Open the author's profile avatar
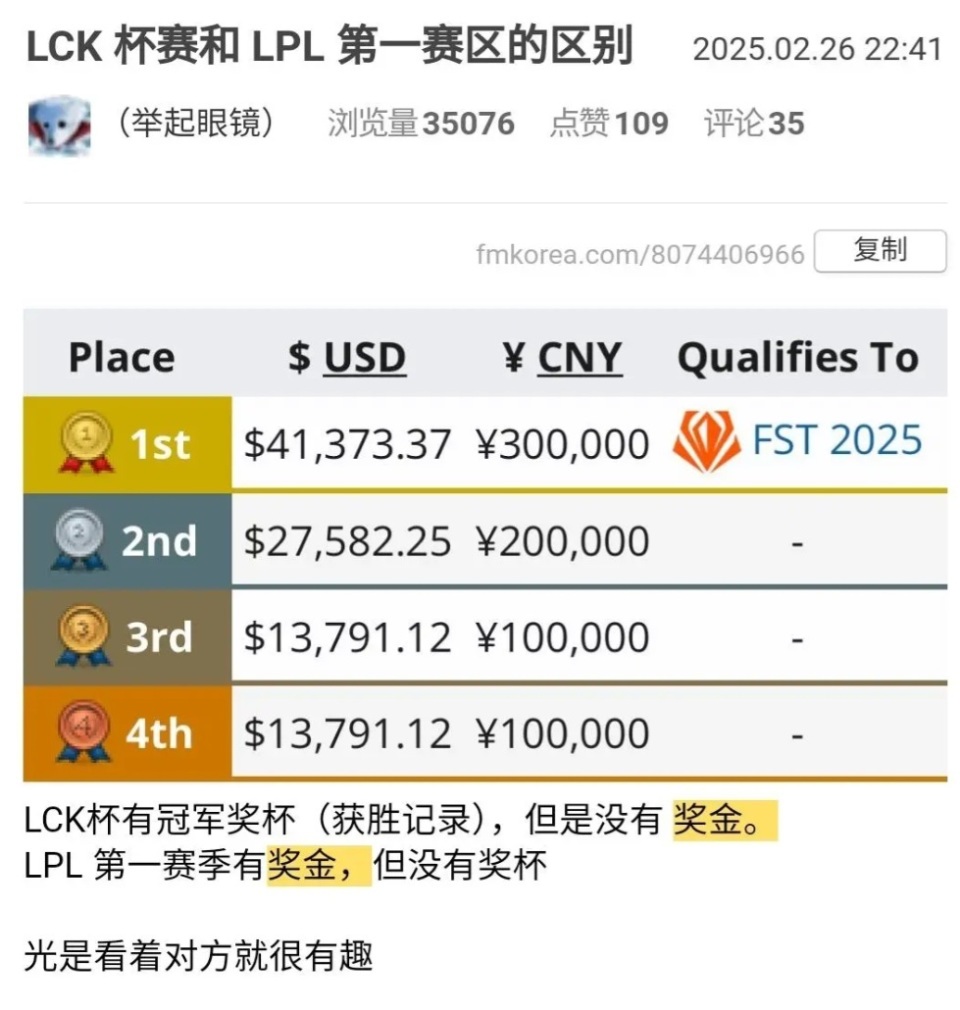Viewport: 960px width, 1010px height. point(59,125)
